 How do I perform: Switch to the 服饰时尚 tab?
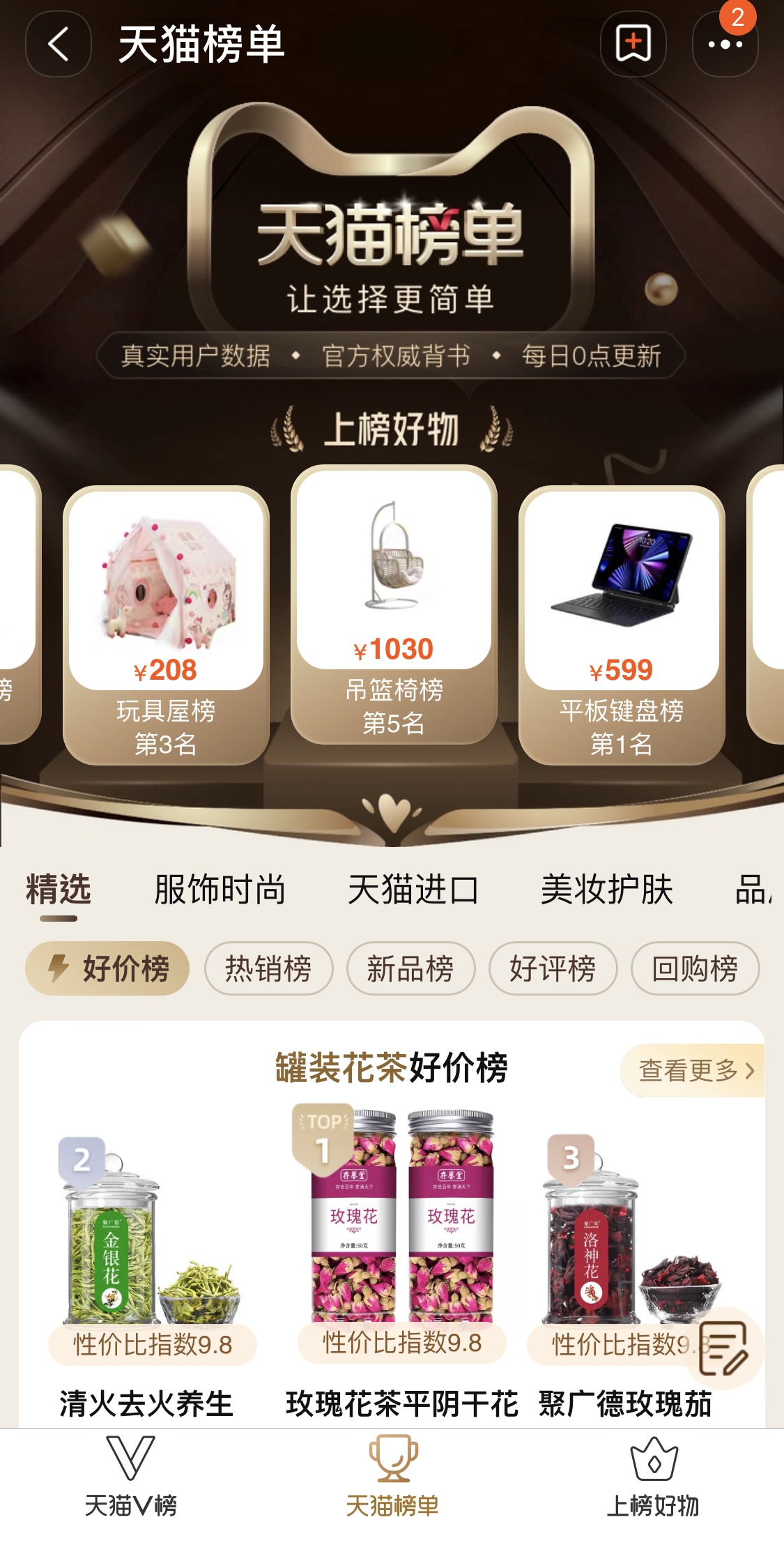tap(220, 890)
